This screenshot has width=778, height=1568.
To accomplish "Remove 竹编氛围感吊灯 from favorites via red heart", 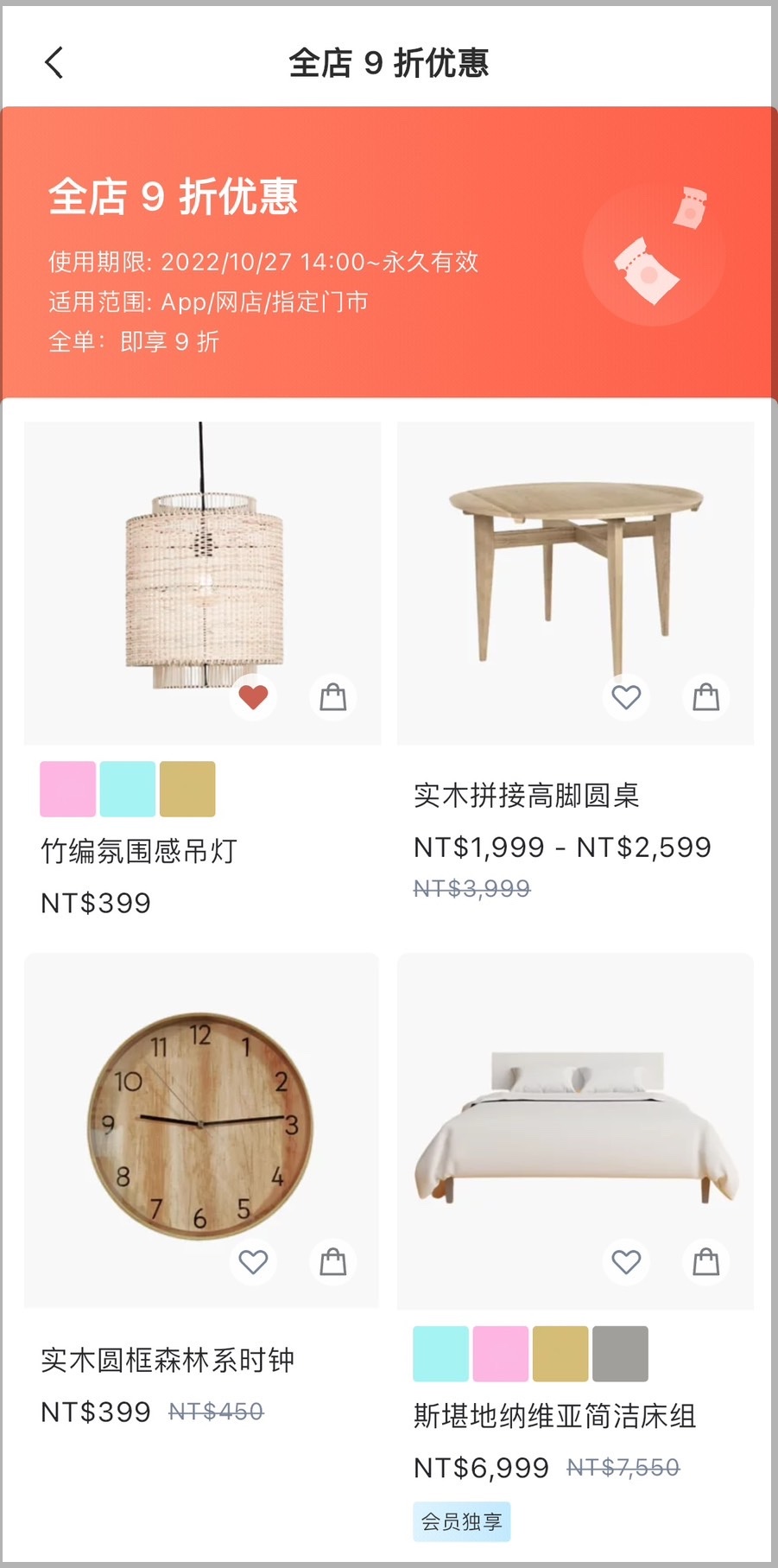I will (x=253, y=696).
